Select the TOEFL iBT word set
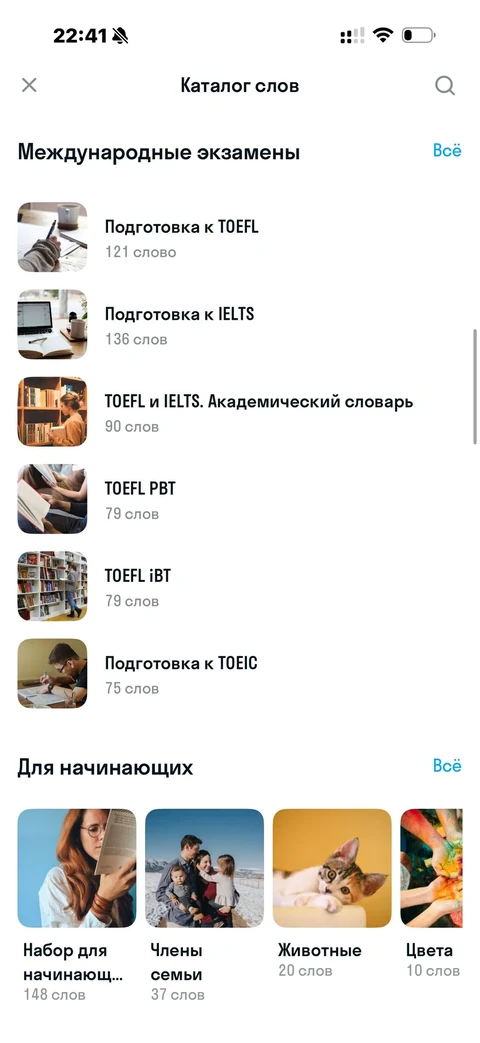 pyautogui.click(x=240, y=586)
